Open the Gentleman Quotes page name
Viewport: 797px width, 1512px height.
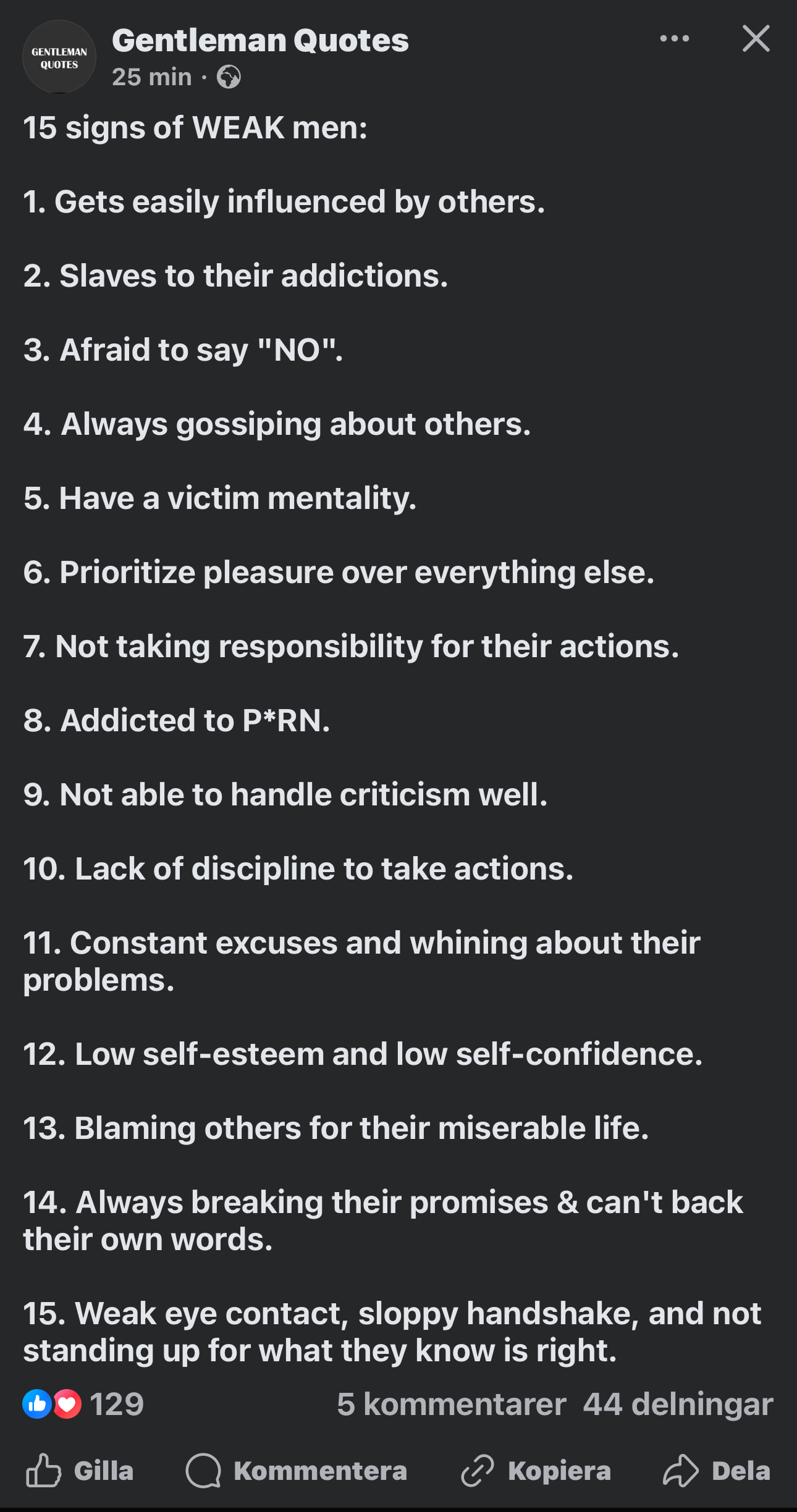coord(260,41)
